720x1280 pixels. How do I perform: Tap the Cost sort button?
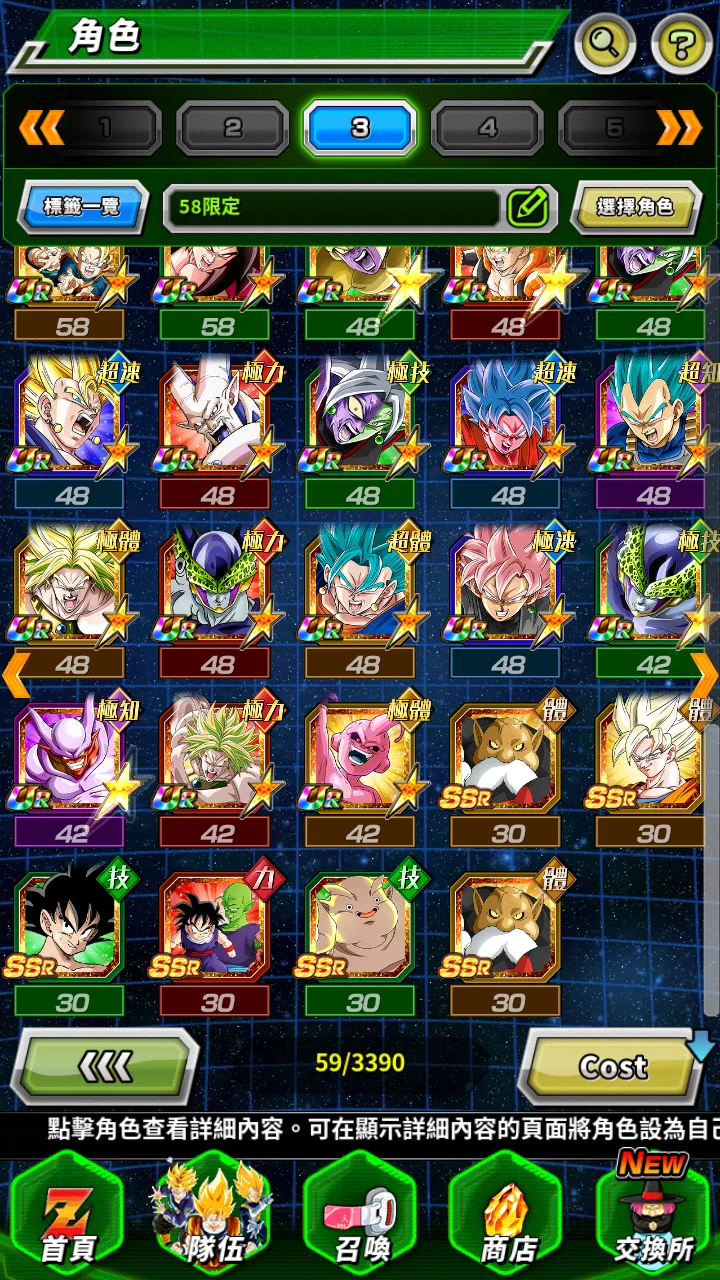tap(612, 1066)
